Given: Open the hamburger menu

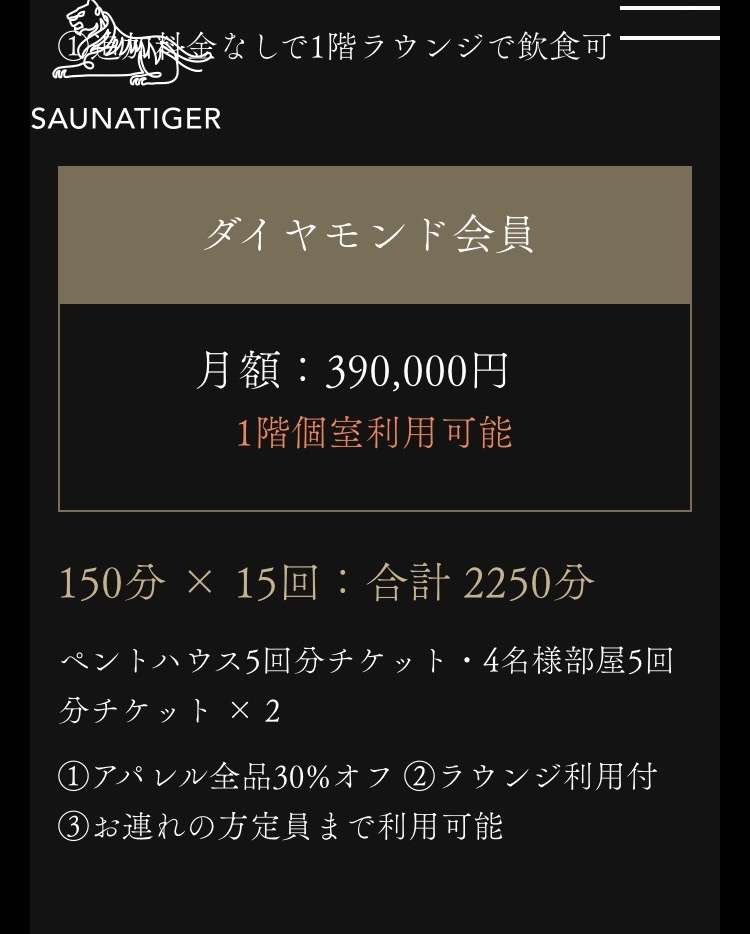Looking at the screenshot, I should (669, 22).
